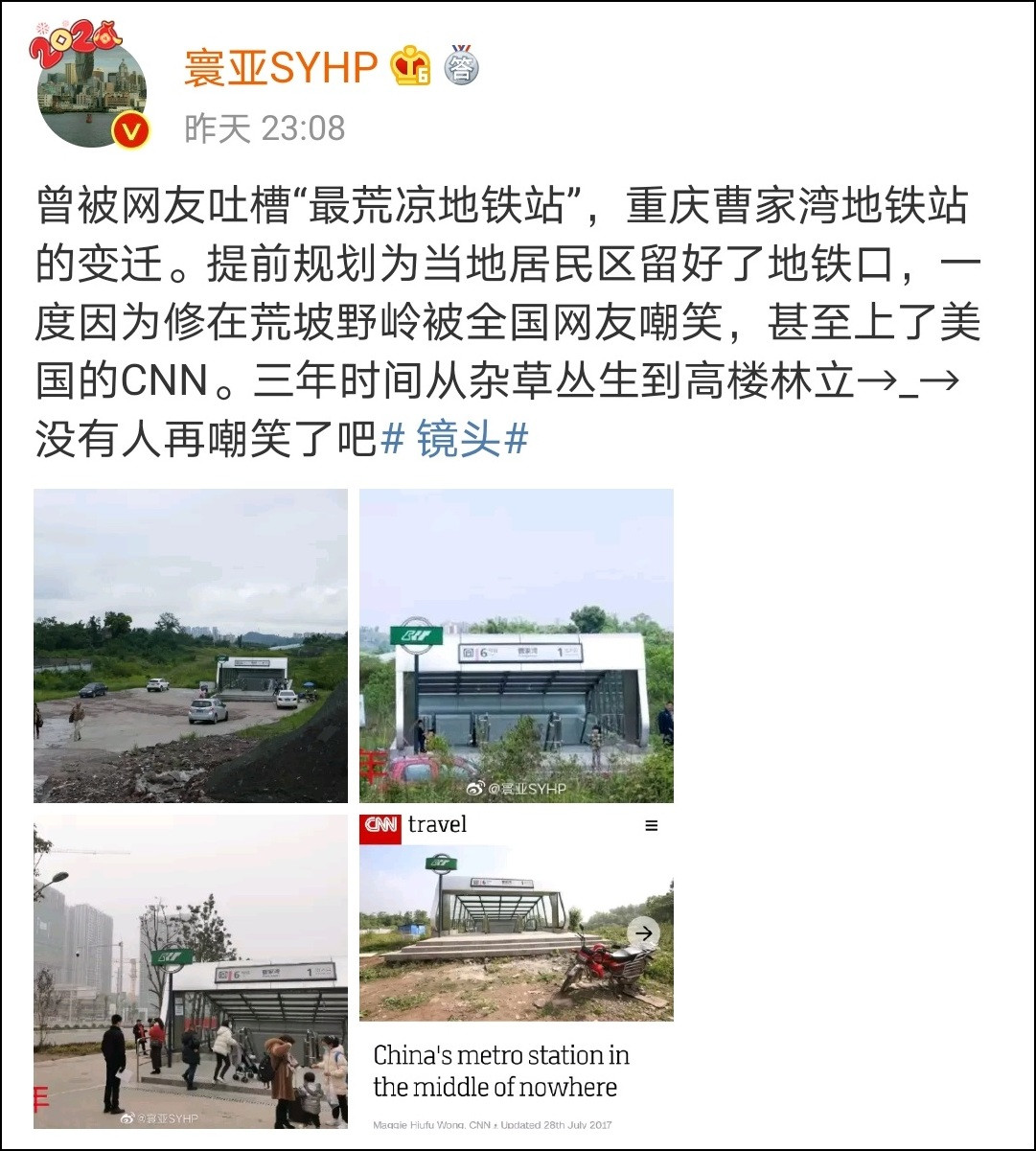View the photo of cars near the station

coord(191,646)
